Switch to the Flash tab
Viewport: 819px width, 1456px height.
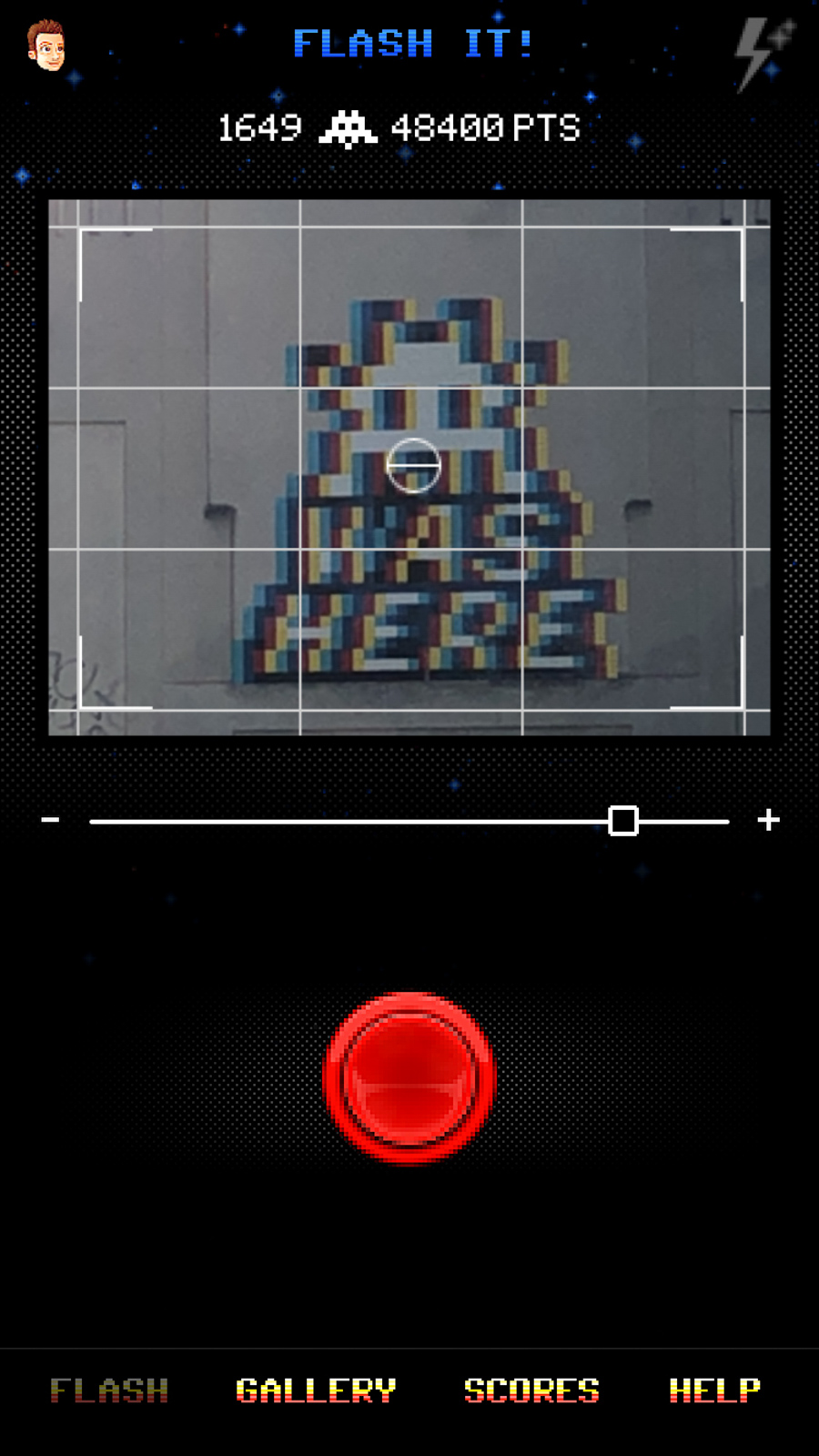(109, 1390)
